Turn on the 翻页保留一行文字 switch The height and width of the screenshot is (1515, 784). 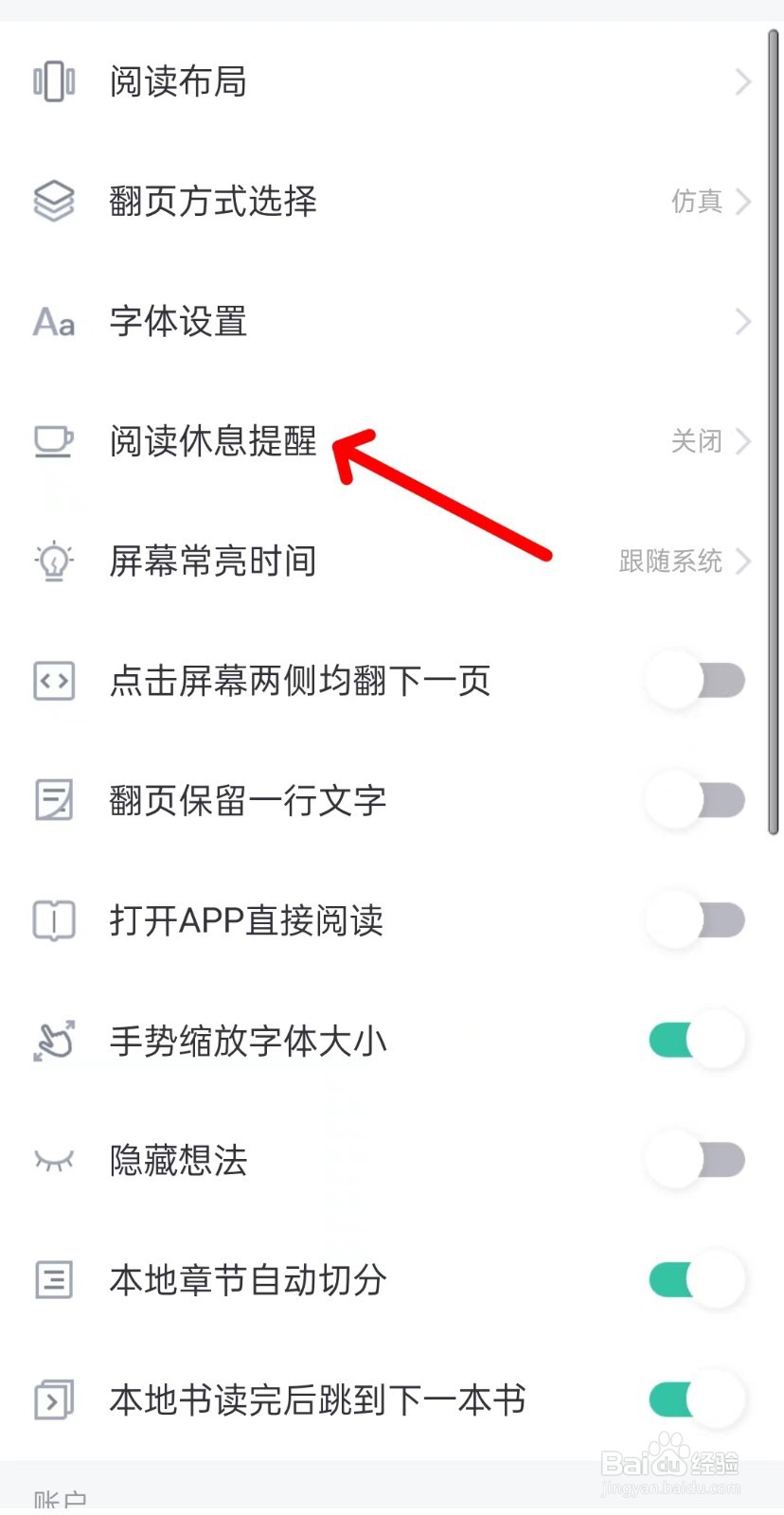[x=696, y=800]
